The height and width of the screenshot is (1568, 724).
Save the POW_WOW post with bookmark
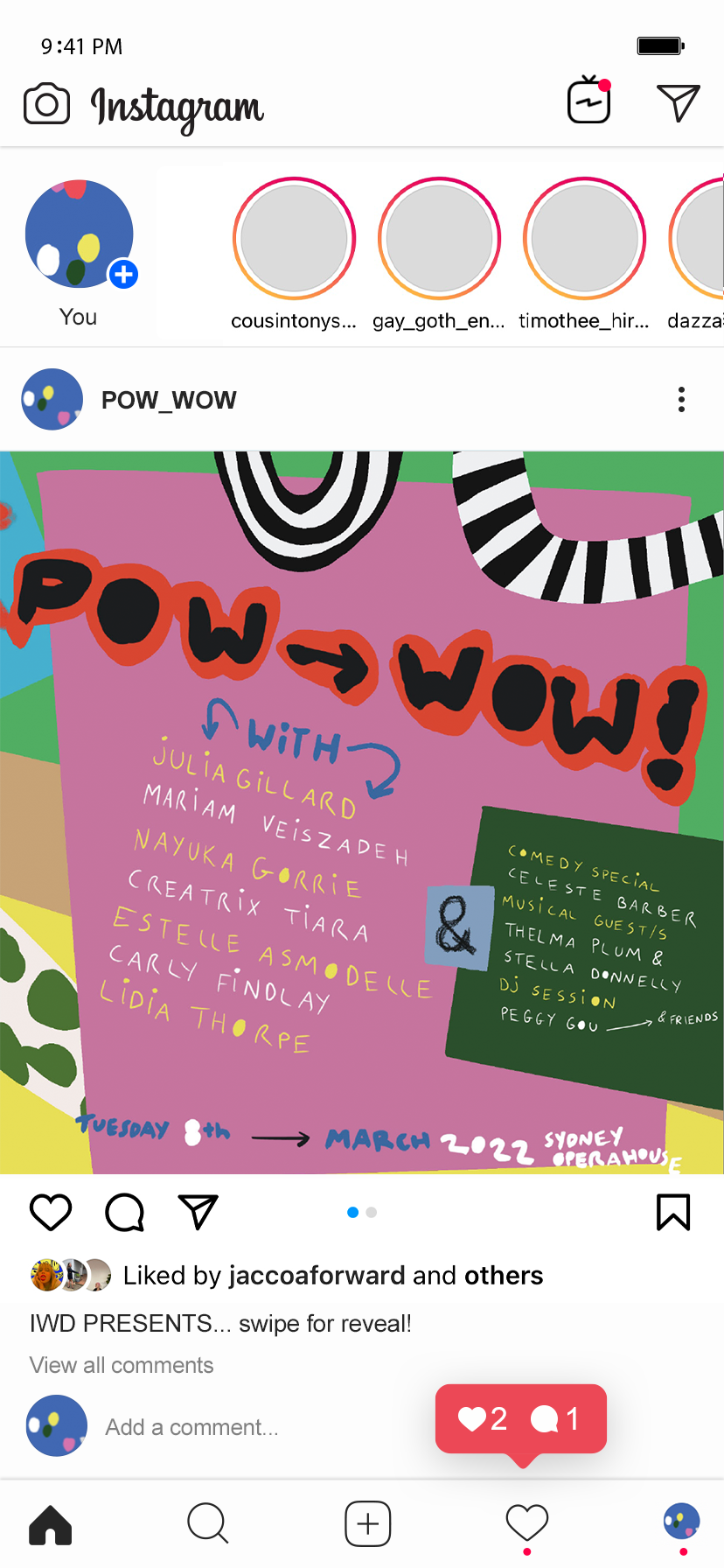point(673,1212)
